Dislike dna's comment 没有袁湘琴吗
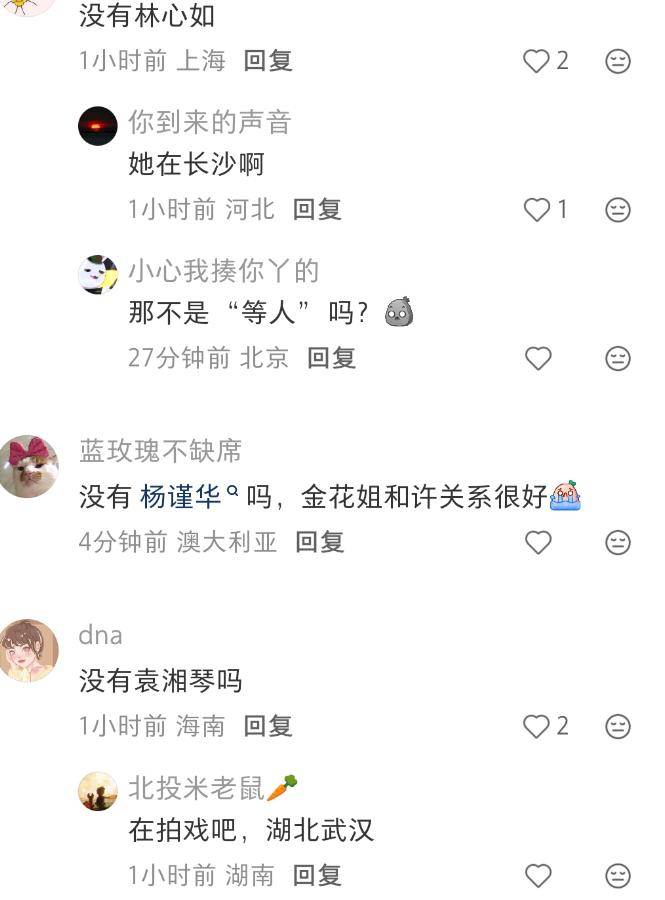The image size is (665, 900). pyautogui.click(x=618, y=726)
